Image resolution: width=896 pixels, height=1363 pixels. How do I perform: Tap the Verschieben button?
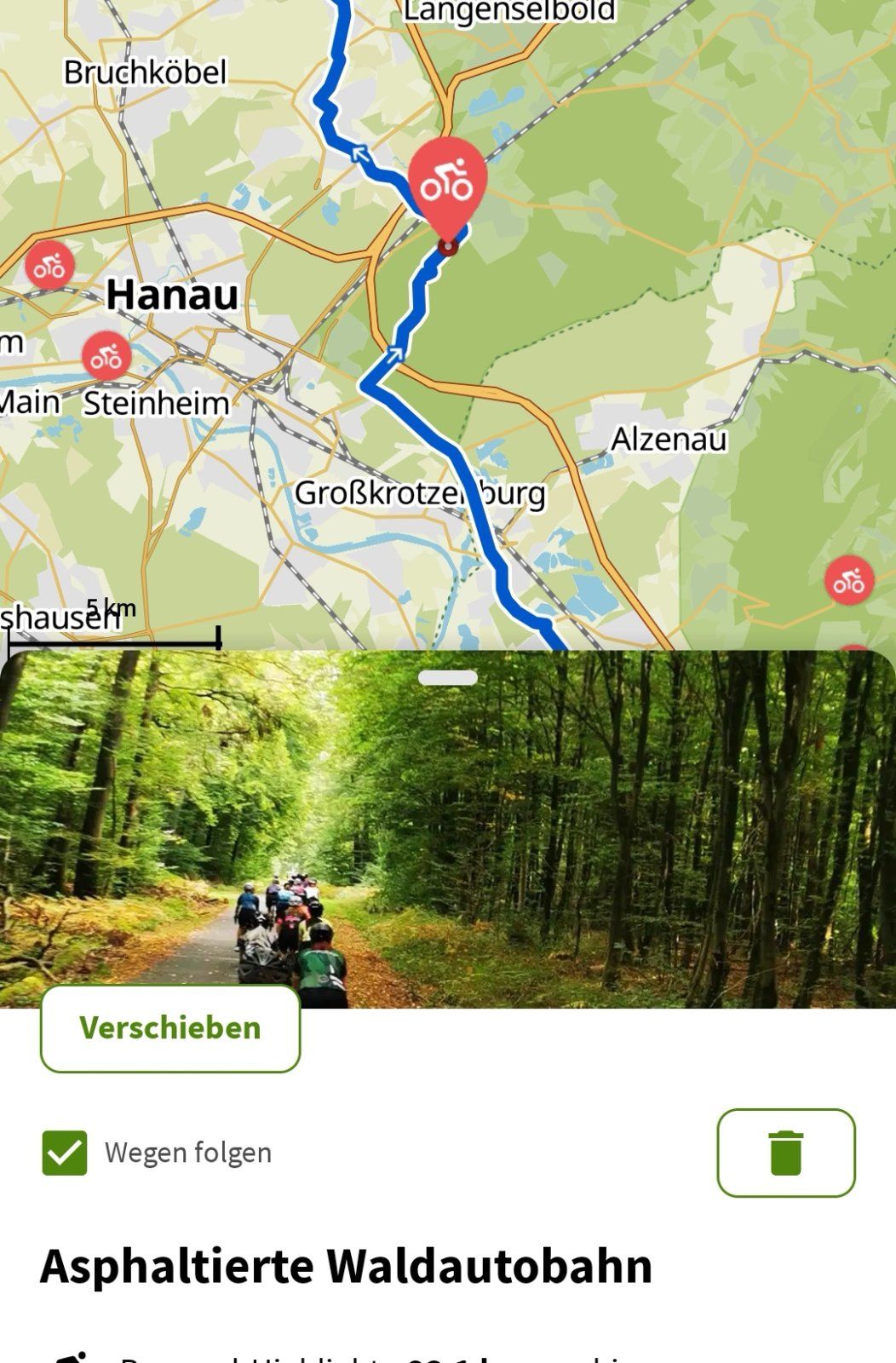(170, 1028)
